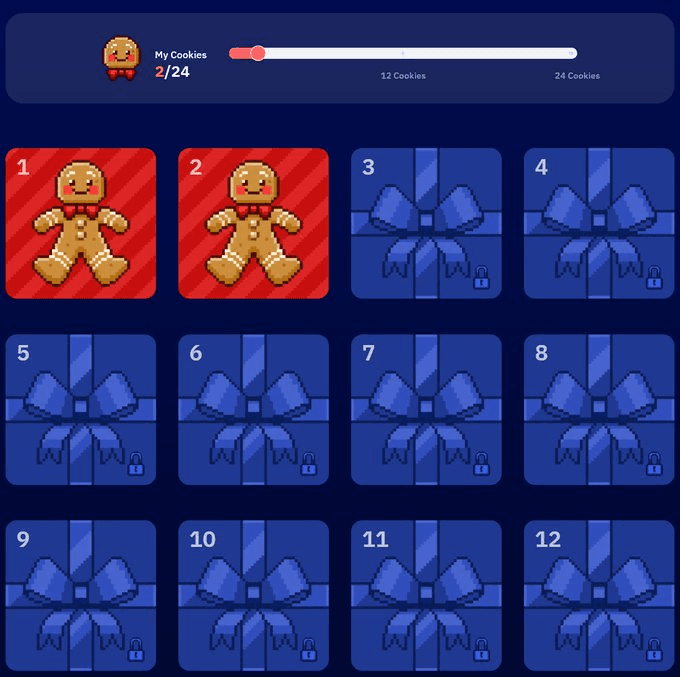Tap the locked gift box number 7
The width and height of the screenshot is (680, 677).
pos(426,409)
